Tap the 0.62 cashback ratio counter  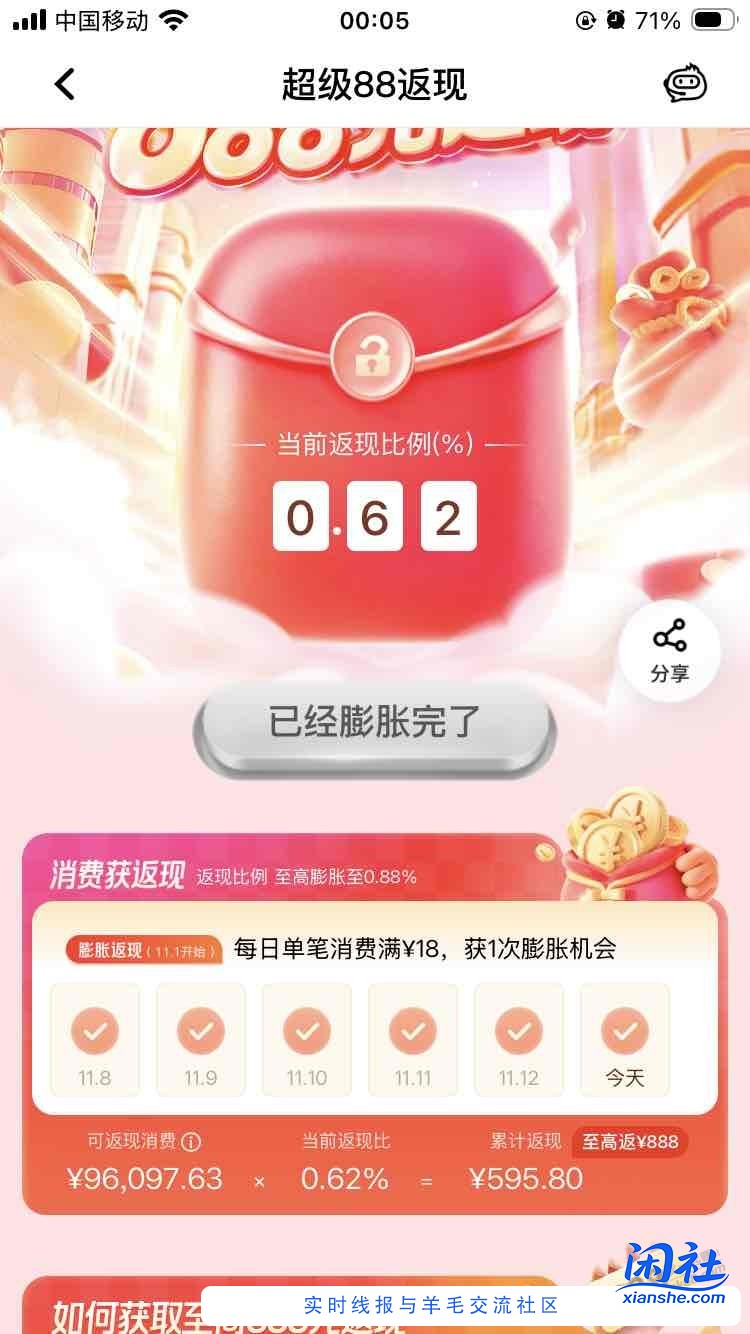point(374,516)
